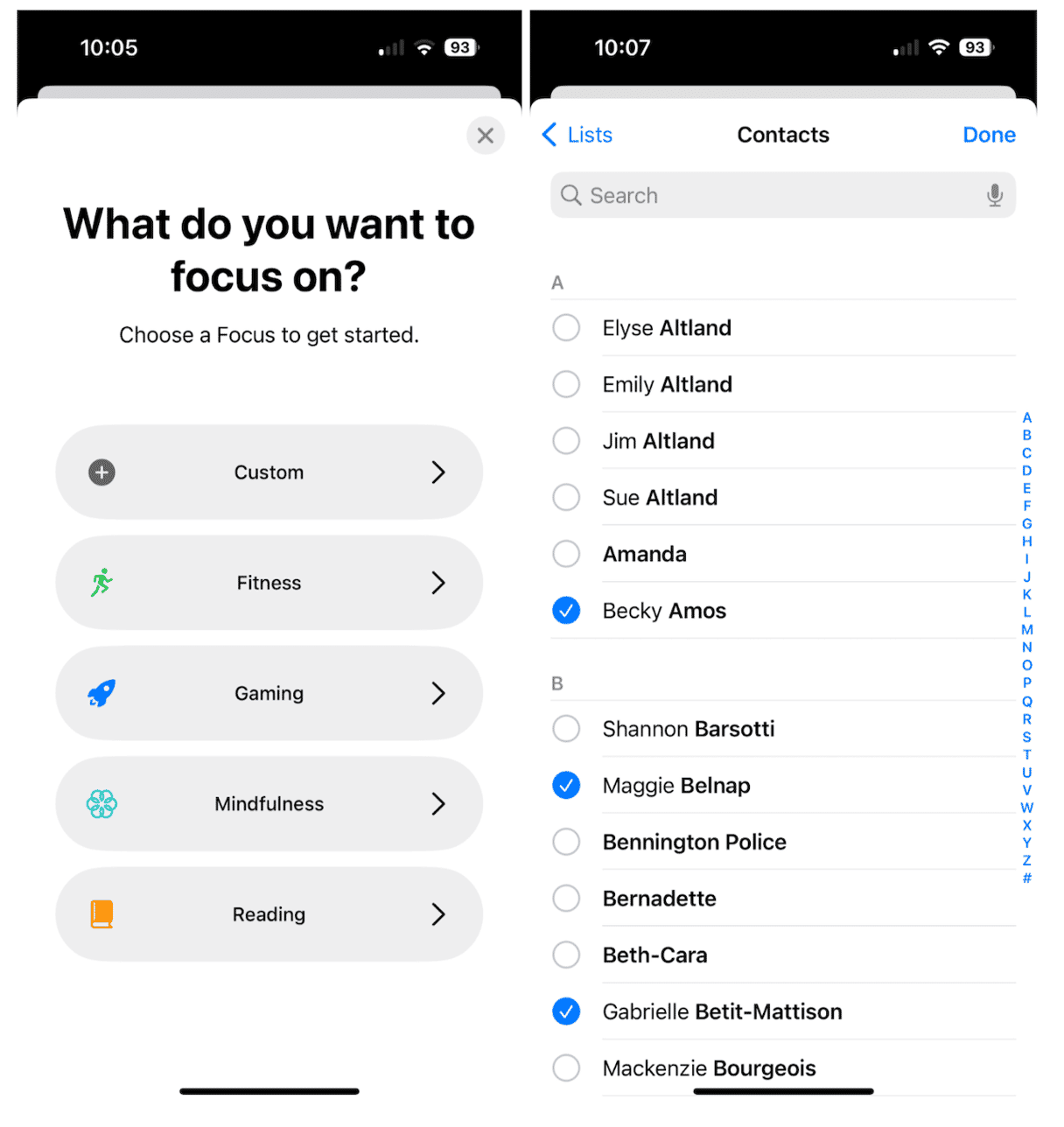
Task: Open the Gaming focus setup
Action: 269,694
